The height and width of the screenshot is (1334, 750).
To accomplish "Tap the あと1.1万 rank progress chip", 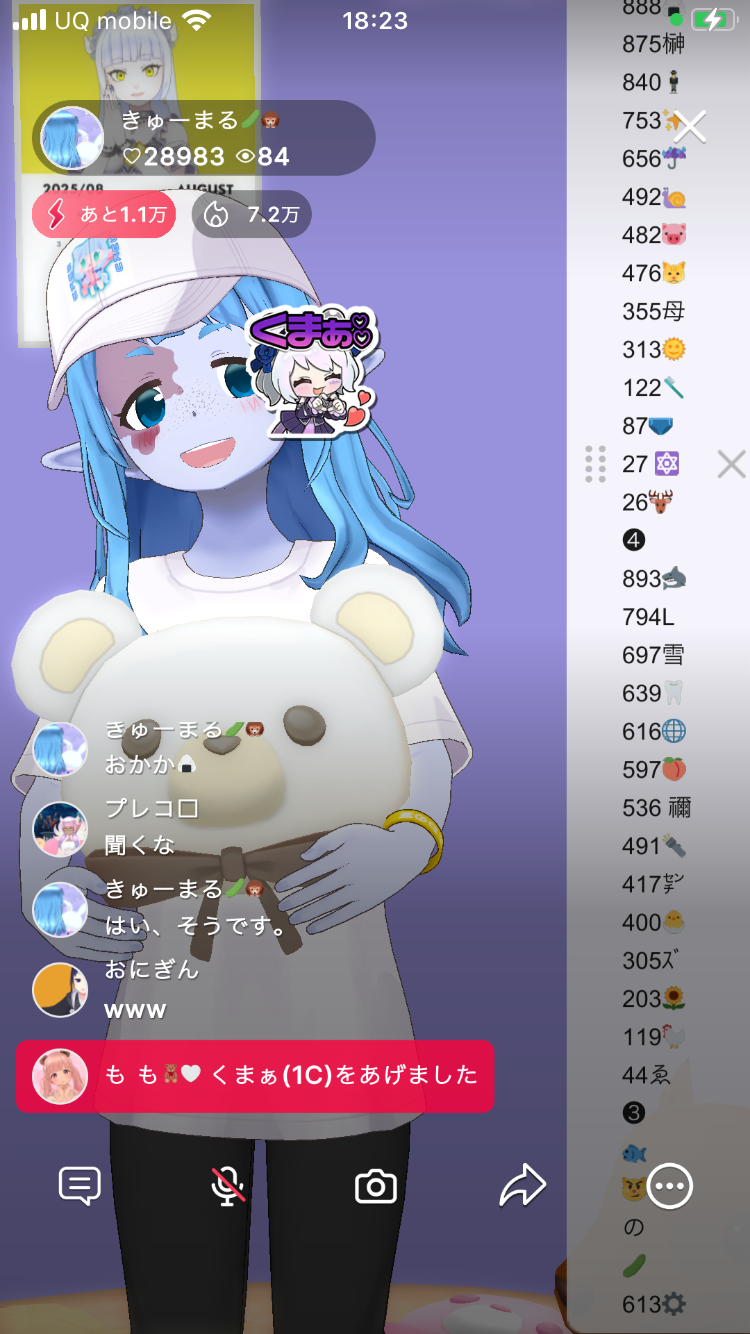I will pos(104,215).
